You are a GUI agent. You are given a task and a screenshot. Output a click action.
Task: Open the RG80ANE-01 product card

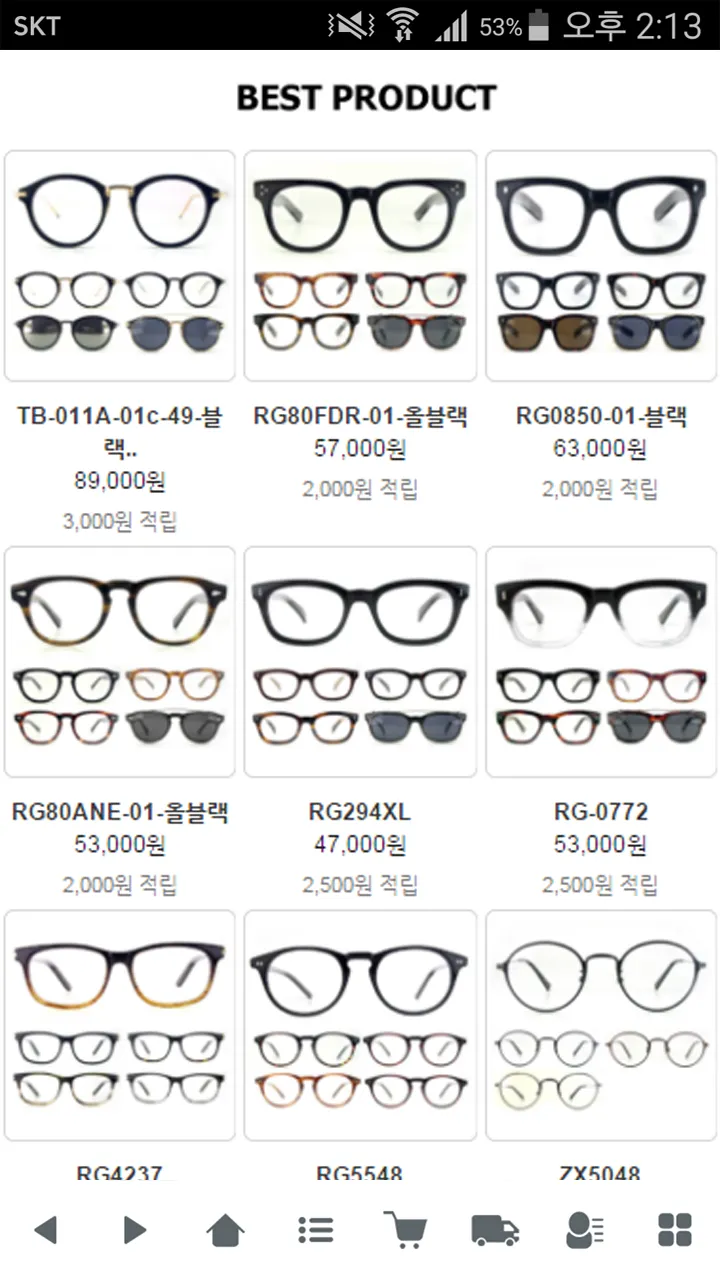pos(120,662)
